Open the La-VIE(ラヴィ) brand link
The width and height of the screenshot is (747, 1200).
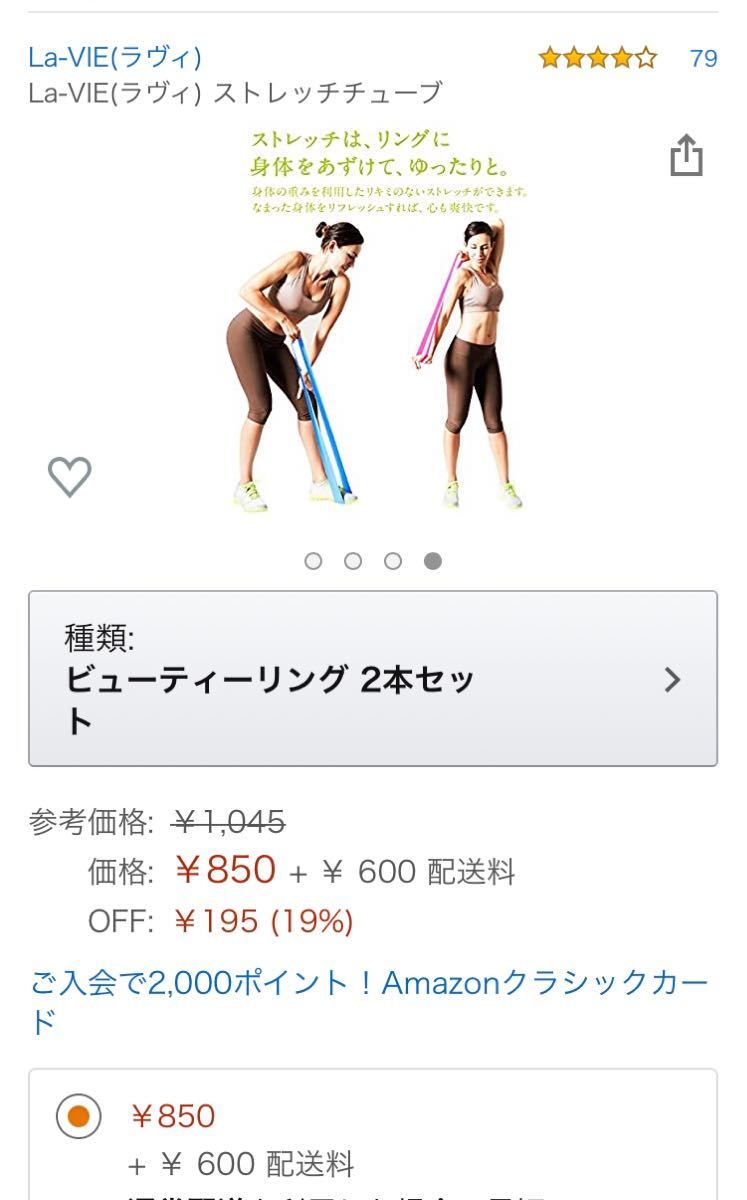115,57
